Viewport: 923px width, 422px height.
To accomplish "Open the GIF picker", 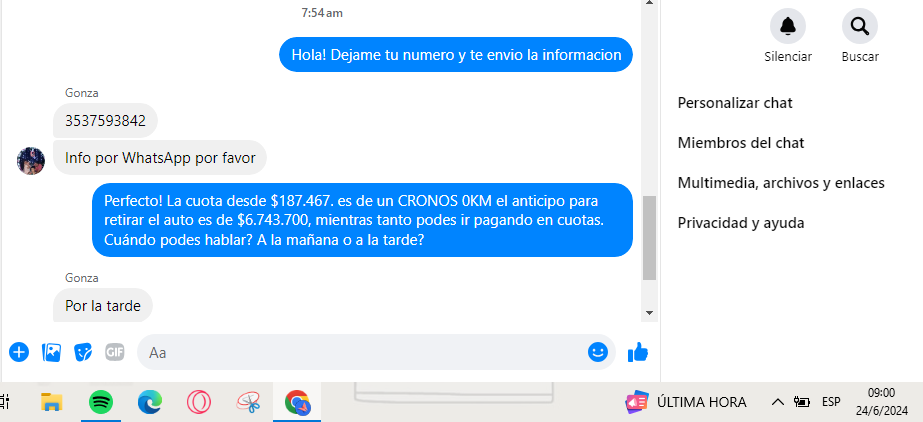I will pos(115,352).
